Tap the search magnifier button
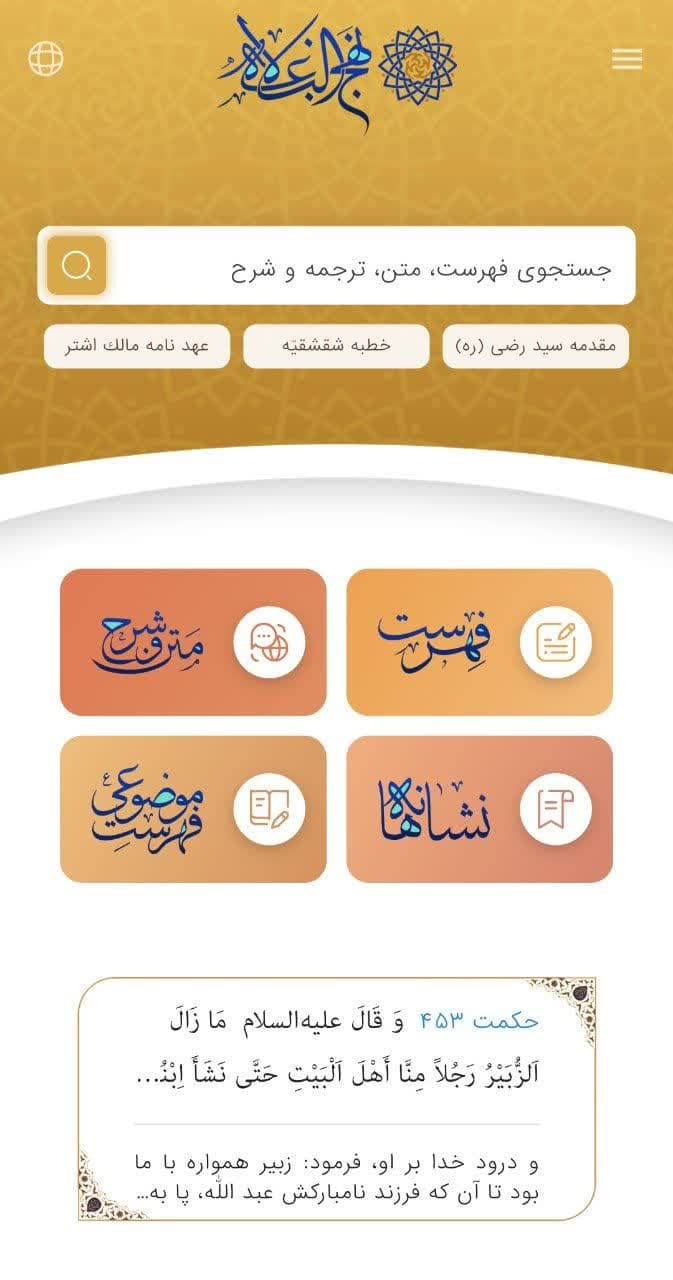The height and width of the screenshot is (1280, 673). coord(77,266)
